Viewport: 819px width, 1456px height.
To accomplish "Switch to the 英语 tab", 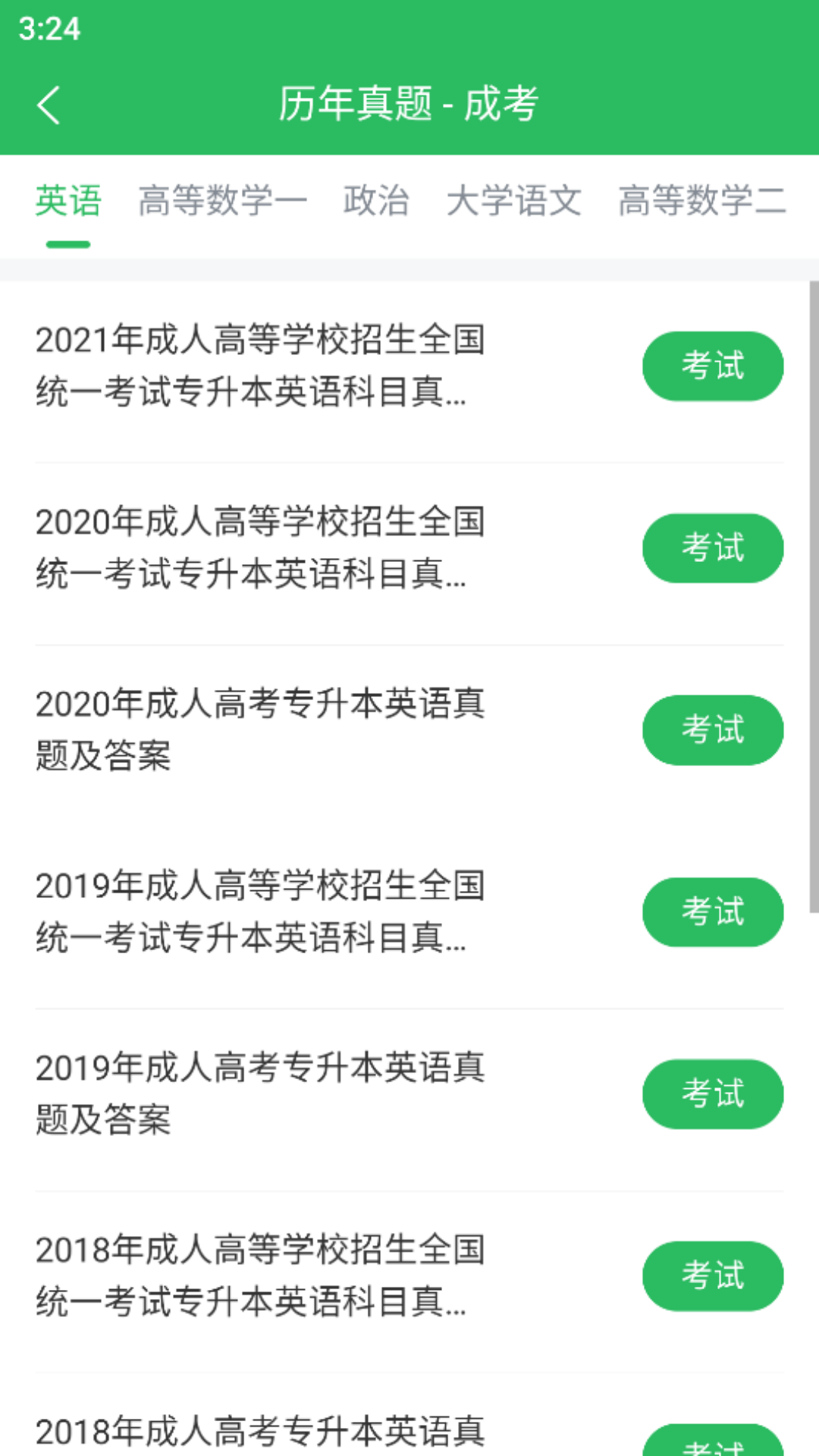I will [x=67, y=200].
